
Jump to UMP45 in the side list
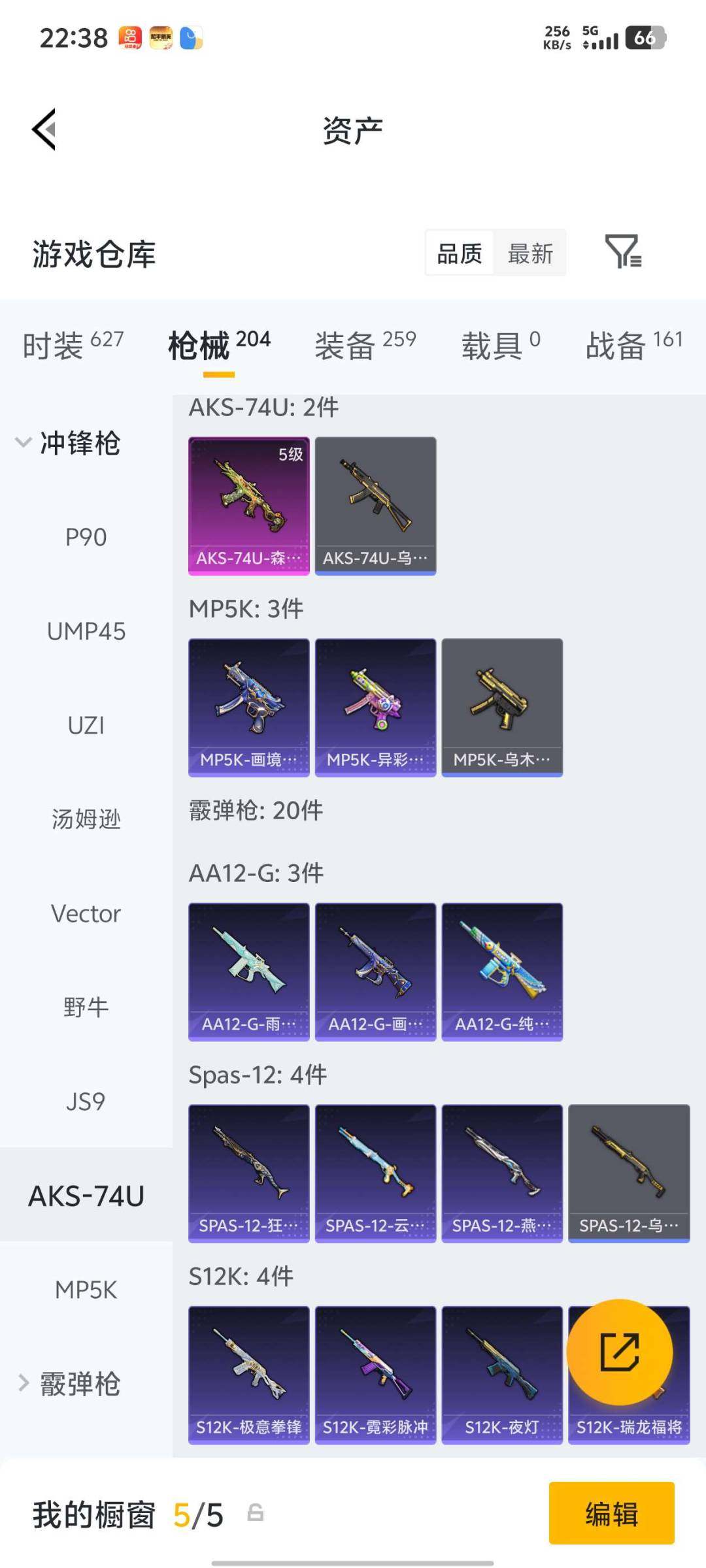(86, 631)
